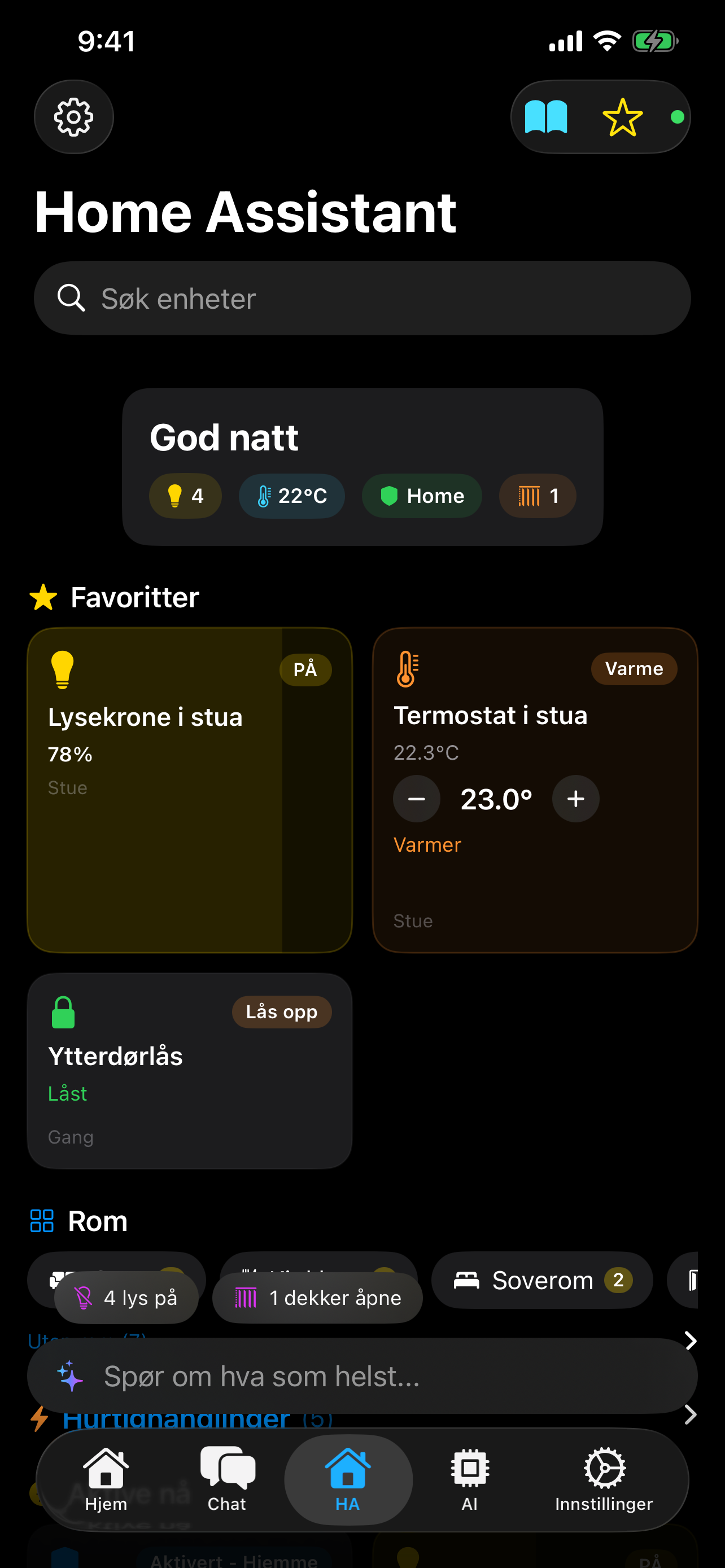
Task: Switch to the Chat tab
Action: click(226, 1483)
